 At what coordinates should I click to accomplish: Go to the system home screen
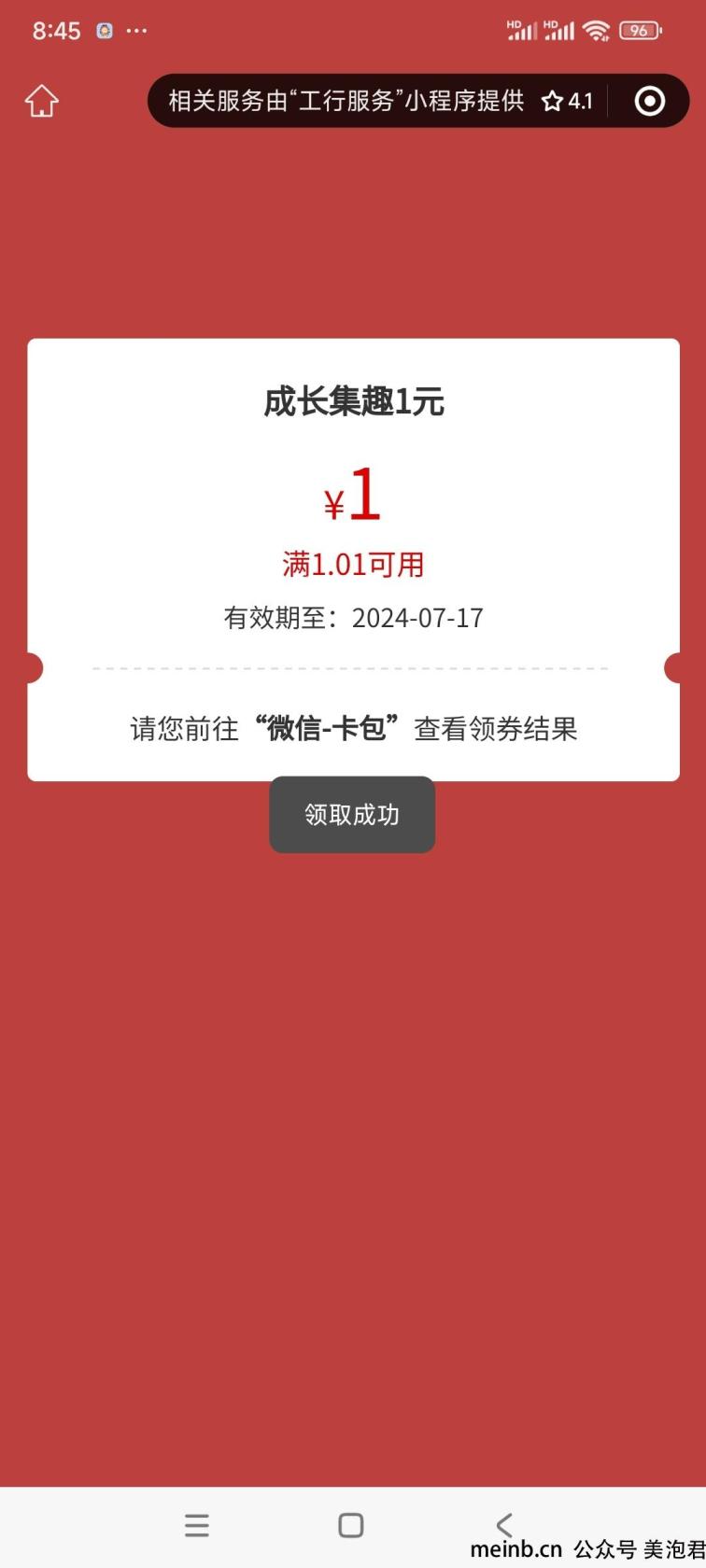pyautogui.click(x=351, y=1525)
